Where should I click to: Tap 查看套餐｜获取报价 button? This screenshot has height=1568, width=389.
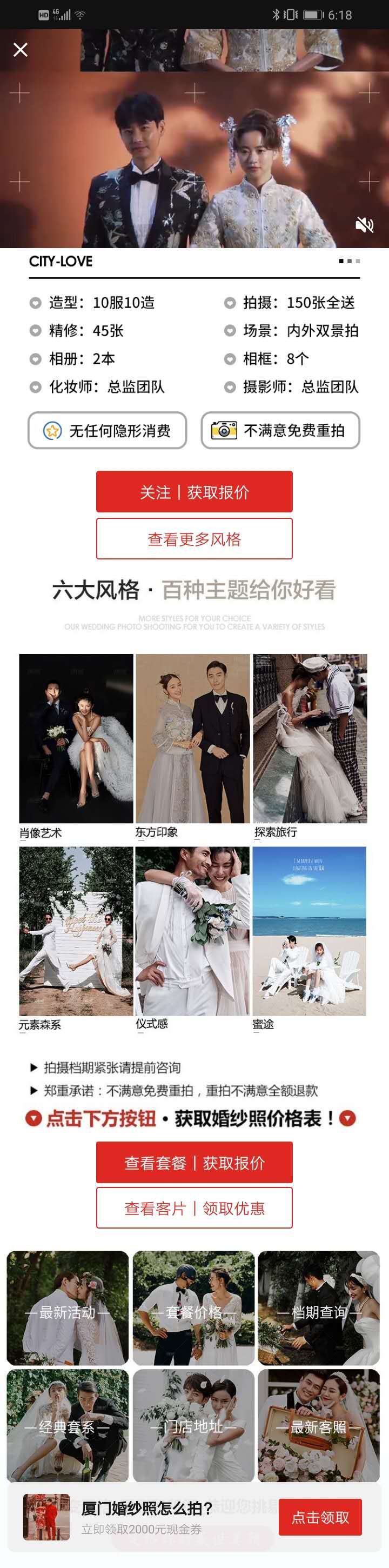[194, 1163]
